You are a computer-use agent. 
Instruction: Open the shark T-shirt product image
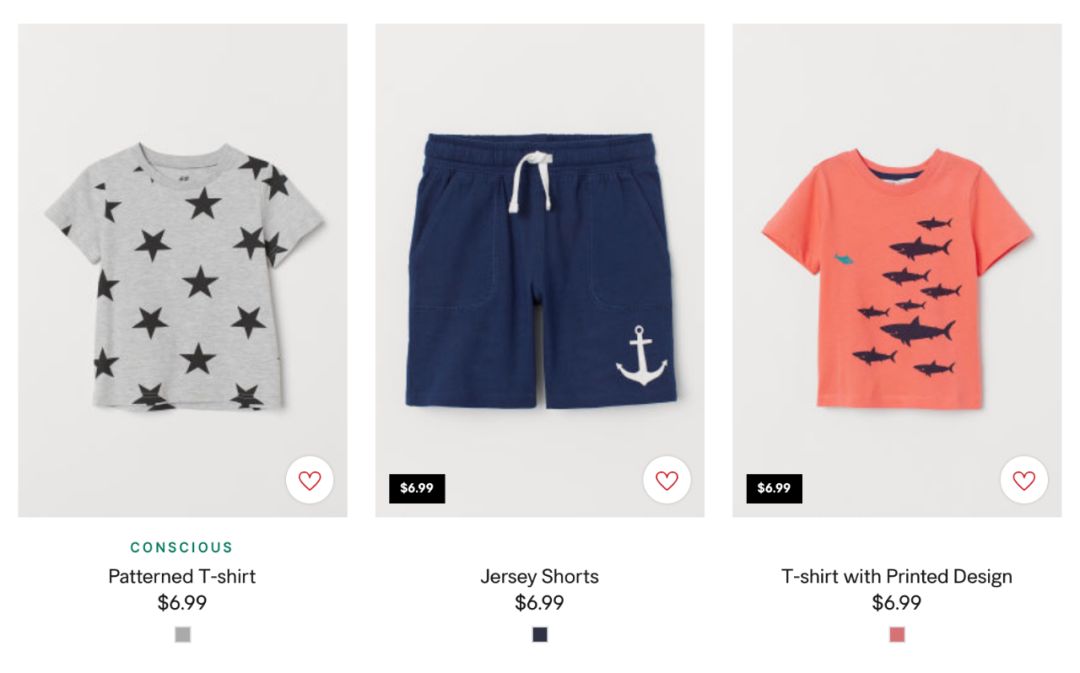click(897, 270)
